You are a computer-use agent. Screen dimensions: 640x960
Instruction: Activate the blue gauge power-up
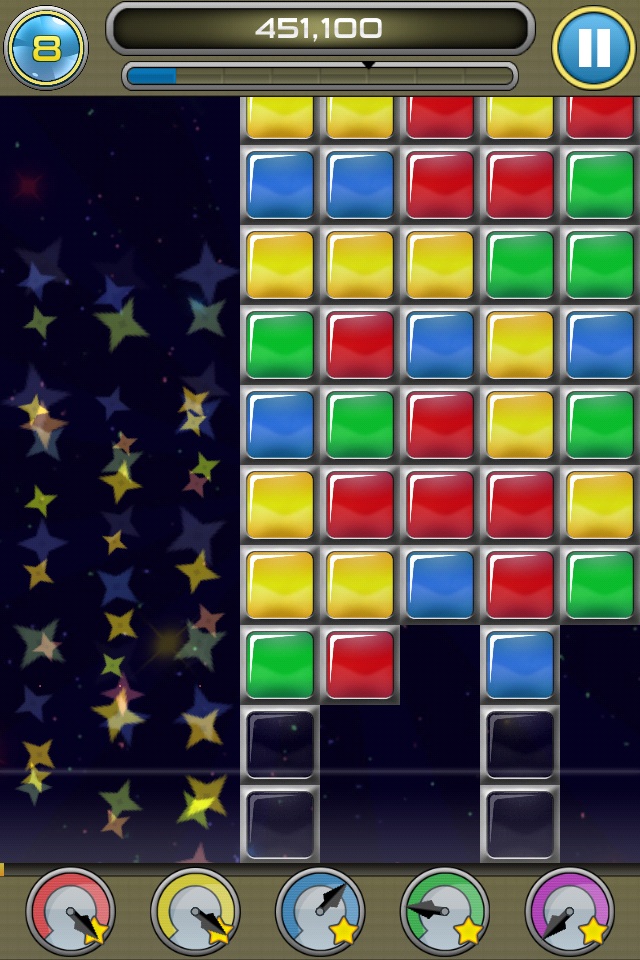[x=320, y=911]
